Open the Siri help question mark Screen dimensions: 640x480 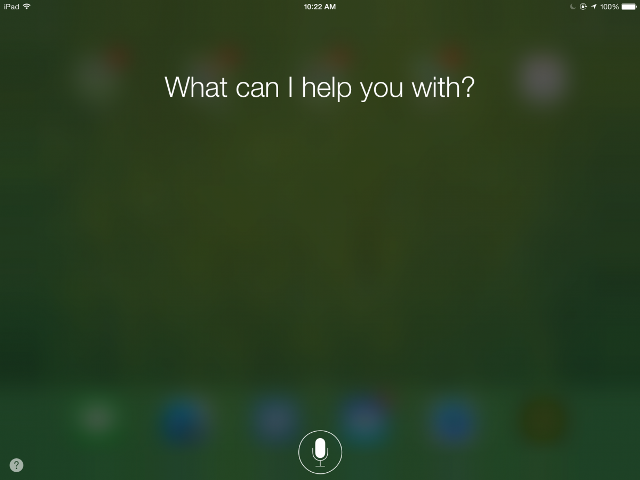[x=16, y=465]
